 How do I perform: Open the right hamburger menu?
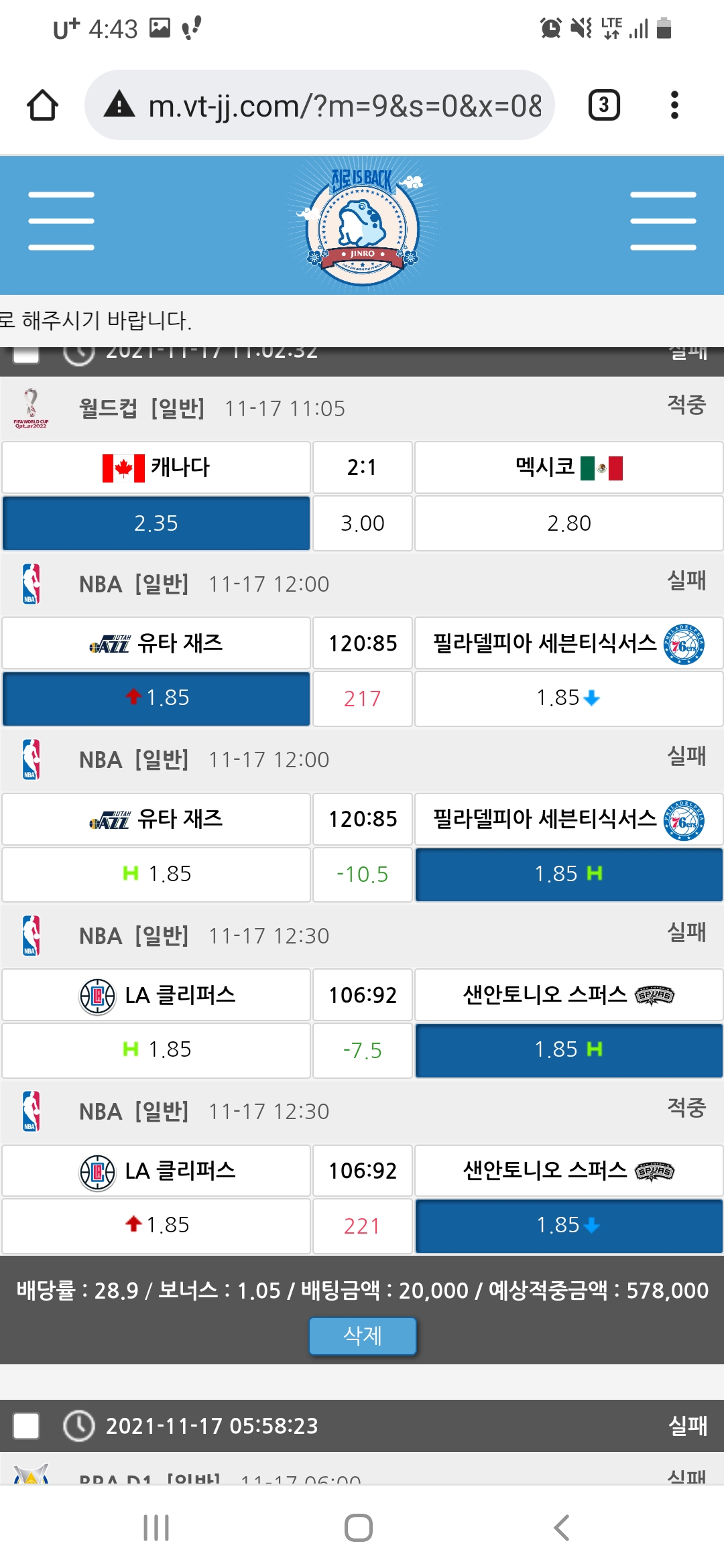tap(663, 221)
